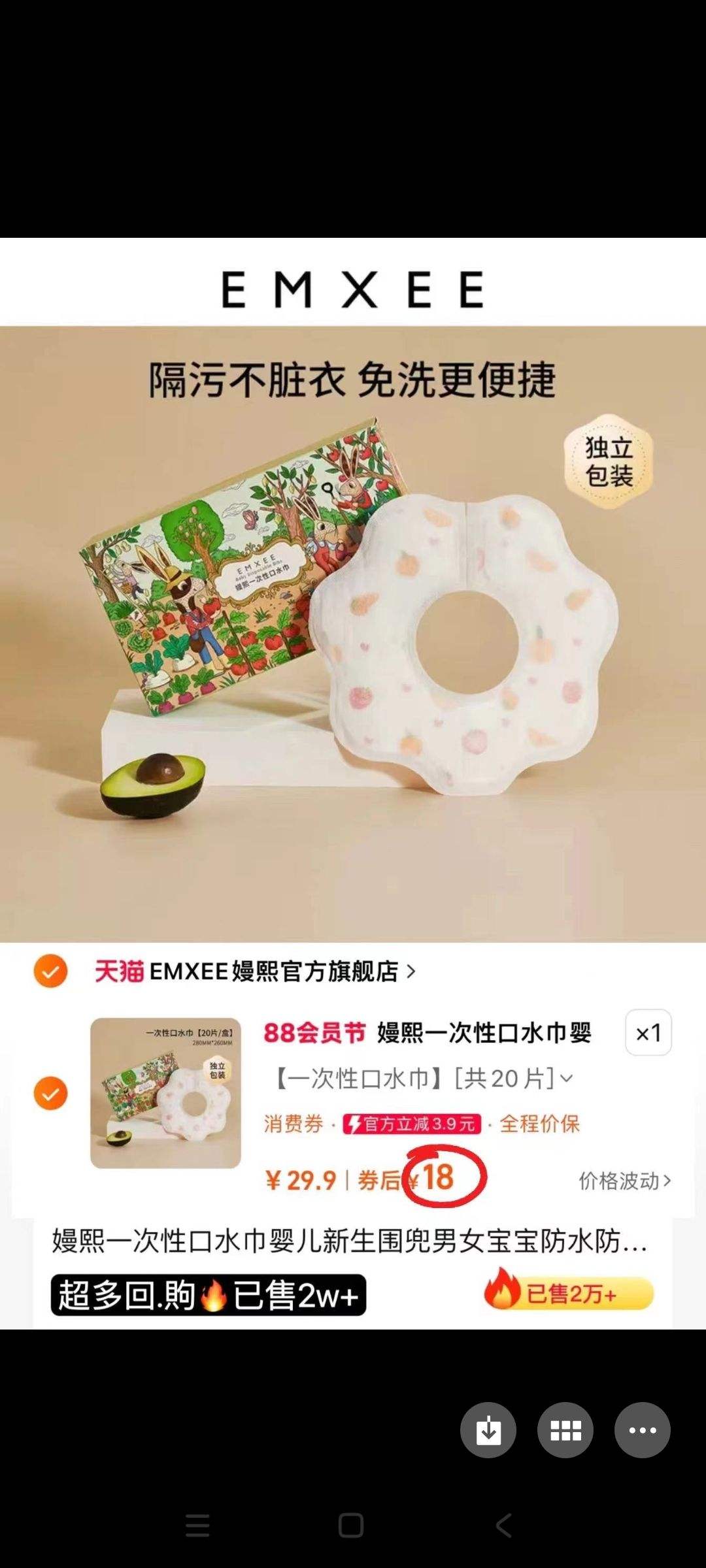The width and height of the screenshot is (706, 1568).
Task: Open the grid view icon
Action: coord(565,1429)
